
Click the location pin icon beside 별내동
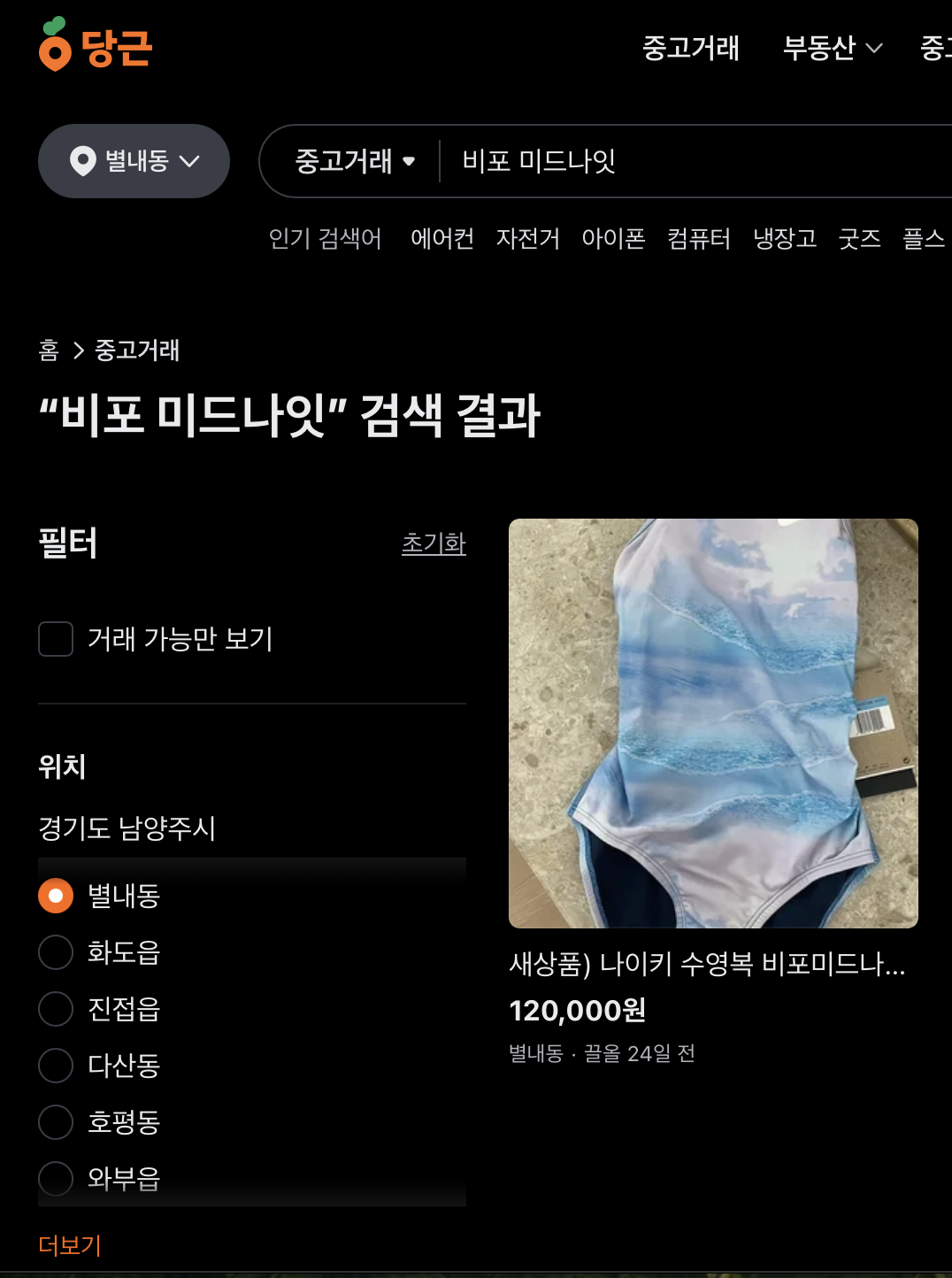coord(81,160)
